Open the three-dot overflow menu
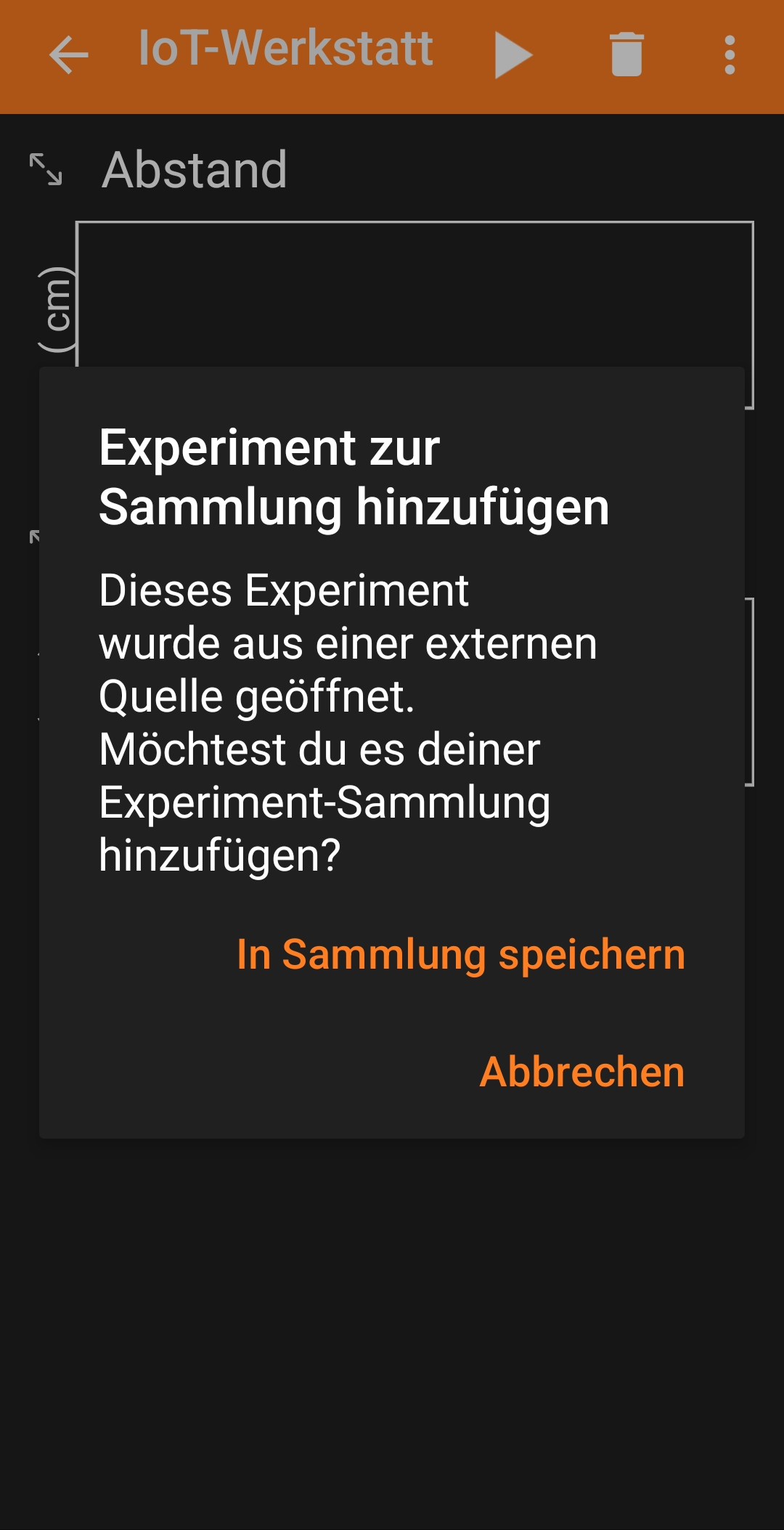 (x=730, y=55)
